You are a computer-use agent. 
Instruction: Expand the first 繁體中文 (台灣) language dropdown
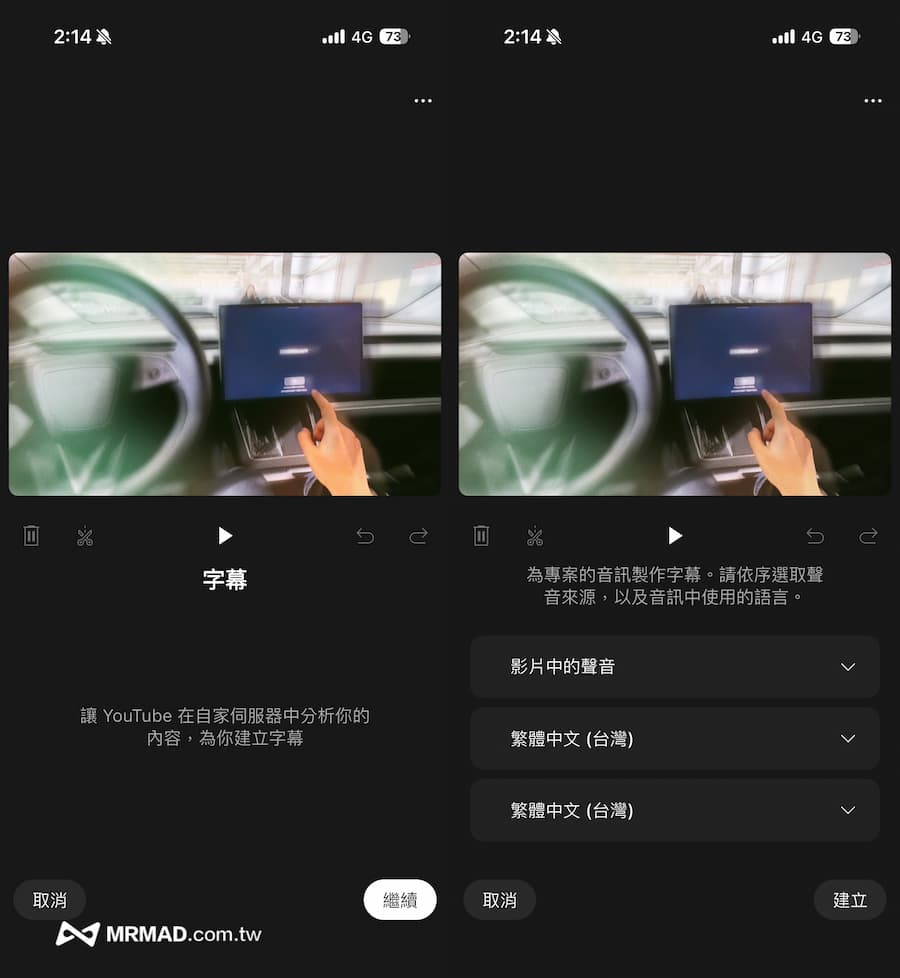[675, 739]
